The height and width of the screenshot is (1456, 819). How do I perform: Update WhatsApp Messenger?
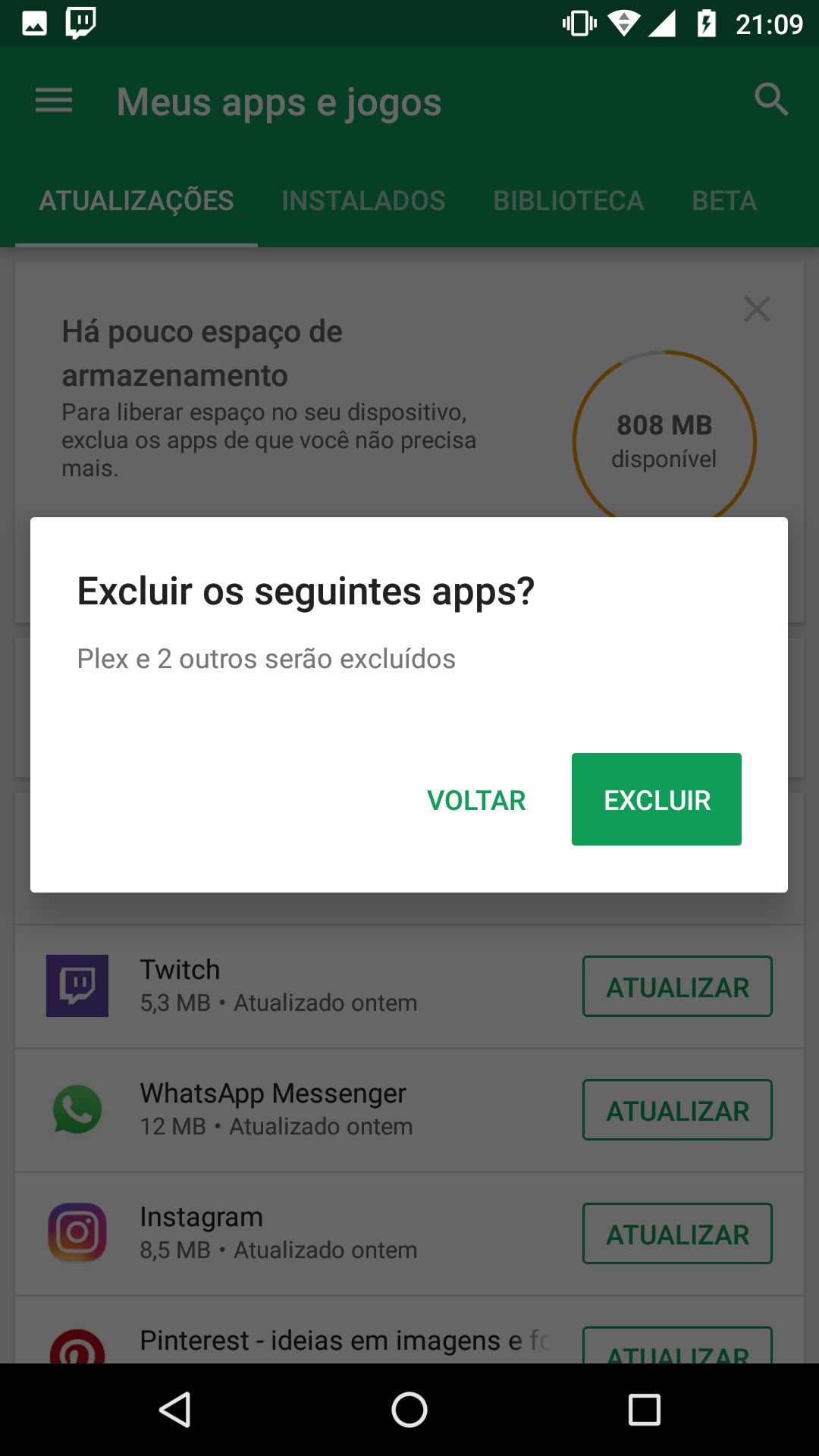click(x=677, y=1110)
